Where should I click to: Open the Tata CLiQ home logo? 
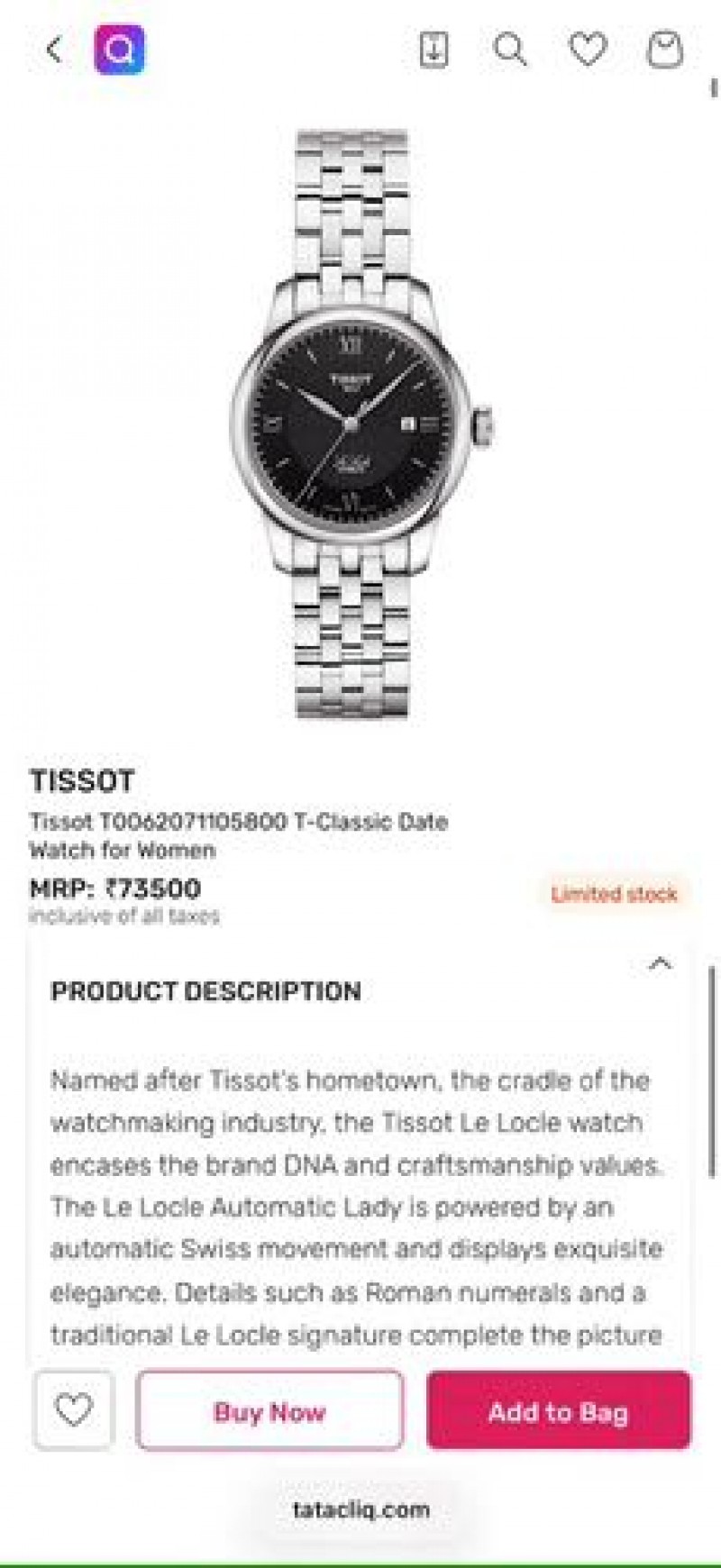pos(119,50)
